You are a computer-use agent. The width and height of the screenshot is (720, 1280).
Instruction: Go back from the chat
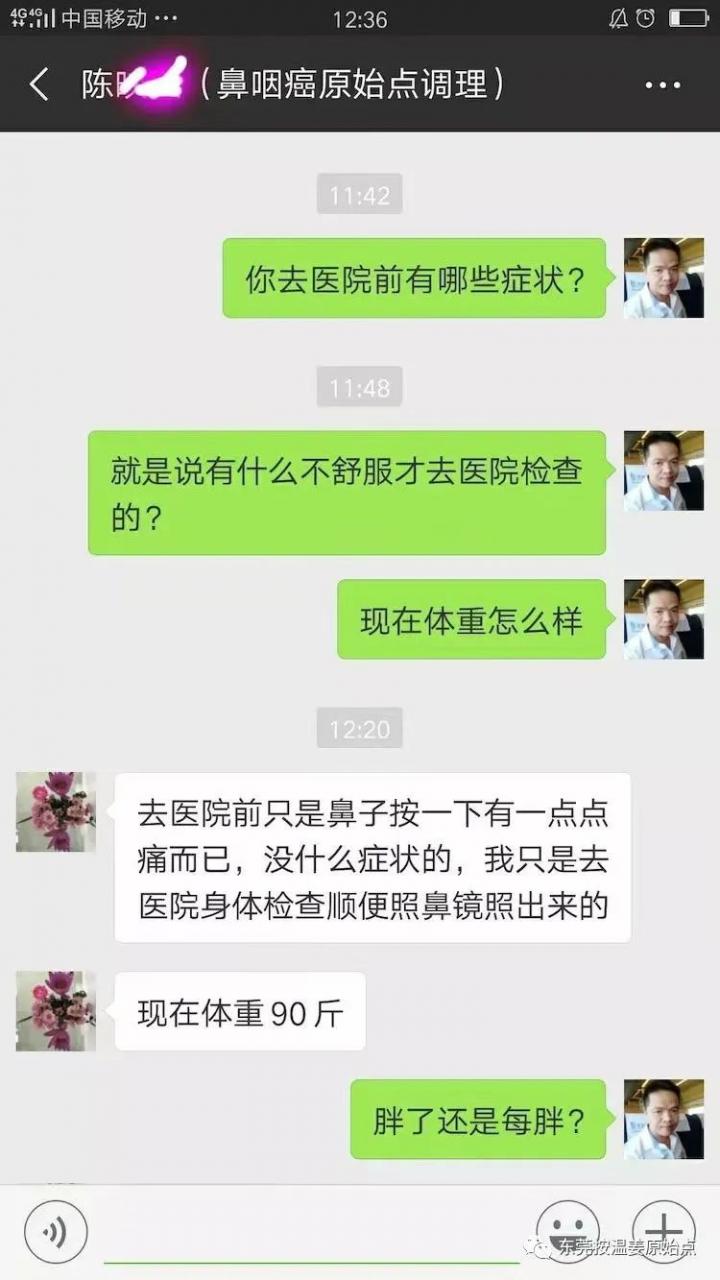click(x=39, y=85)
